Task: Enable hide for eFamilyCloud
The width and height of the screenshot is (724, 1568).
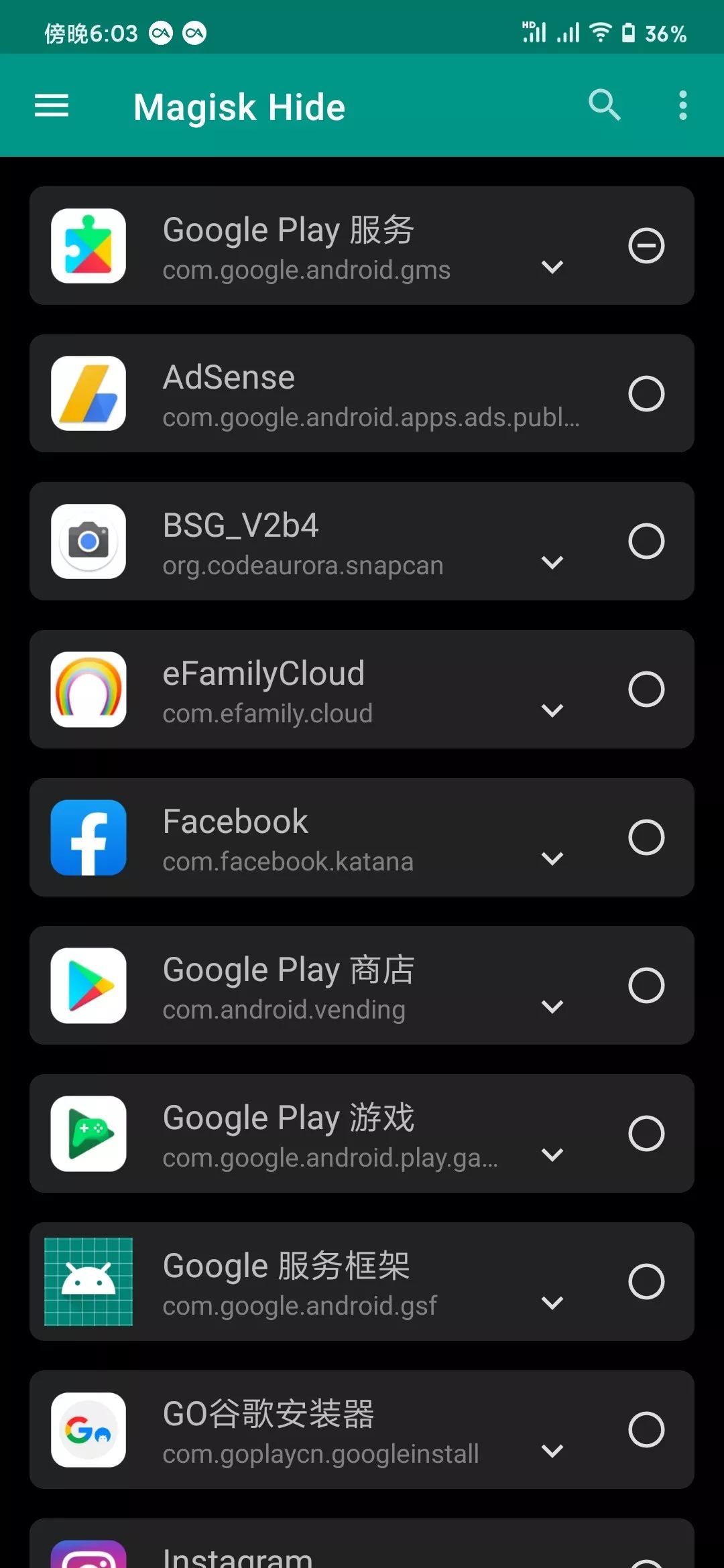Action: pyautogui.click(x=646, y=690)
